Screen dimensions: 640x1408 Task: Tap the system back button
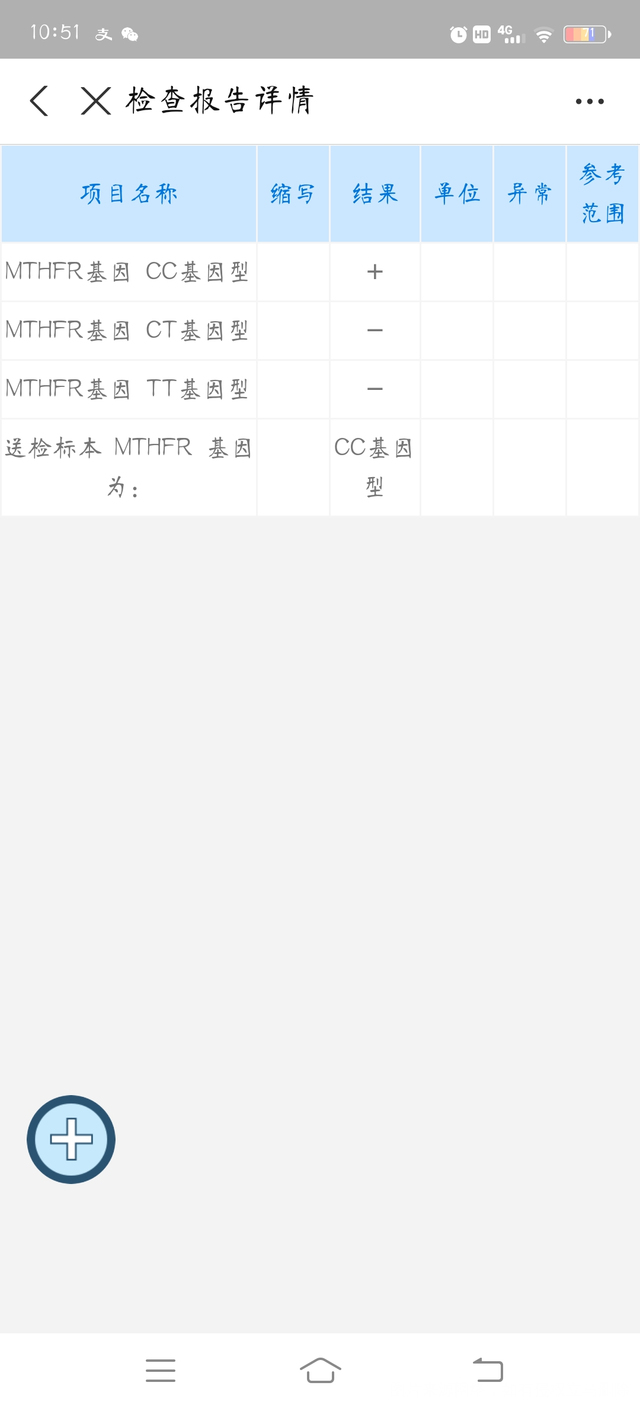[487, 1370]
